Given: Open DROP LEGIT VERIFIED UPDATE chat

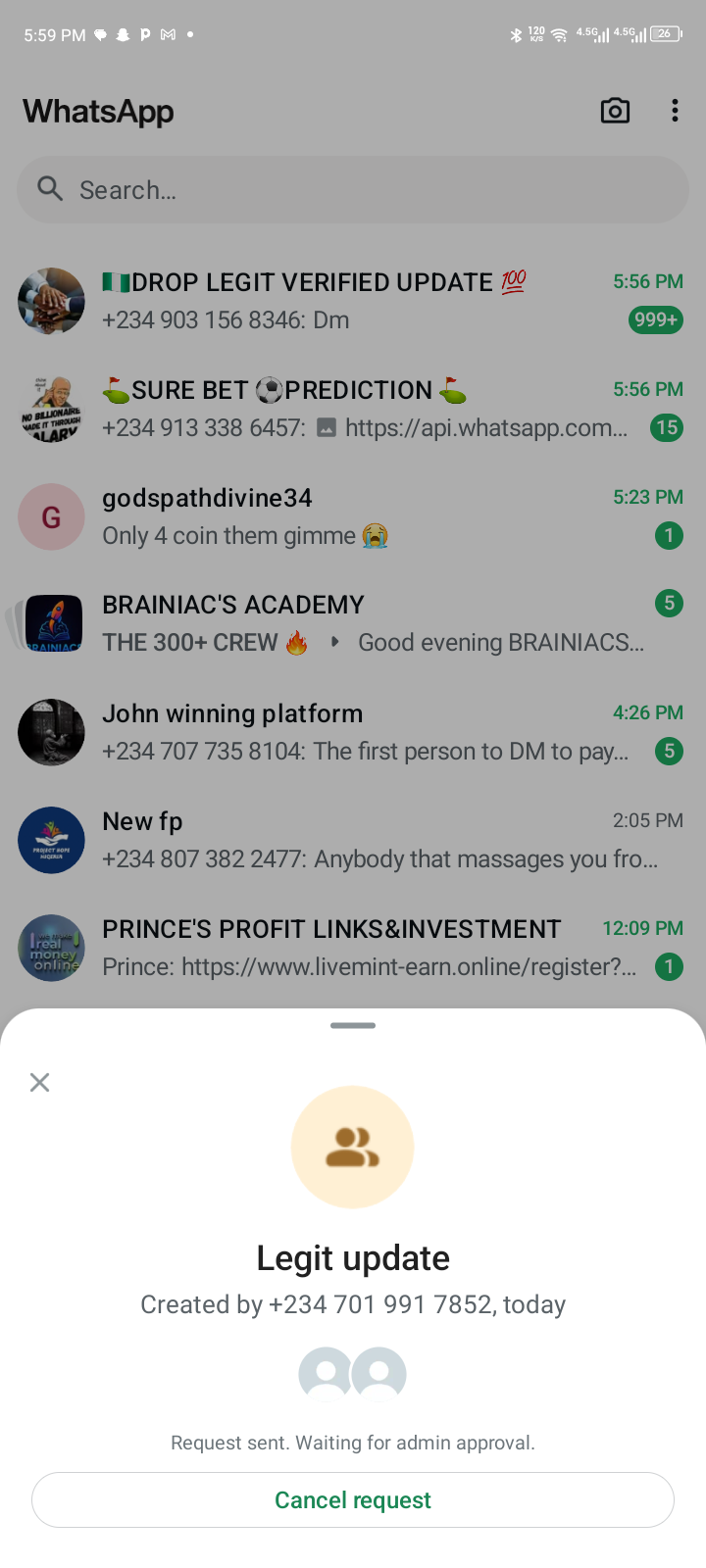Looking at the screenshot, I should coord(353,301).
